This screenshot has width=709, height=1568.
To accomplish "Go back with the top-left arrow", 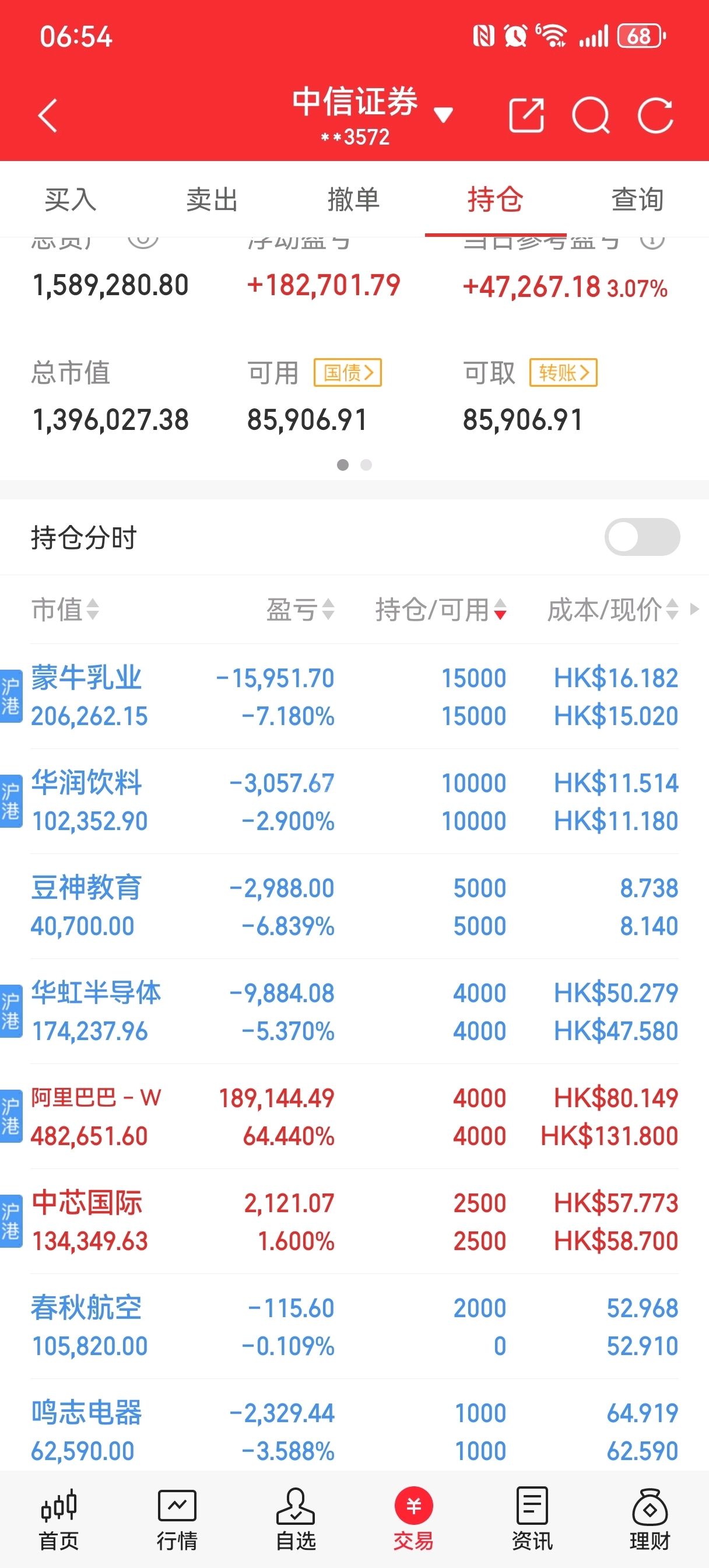I will pos(47,116).
